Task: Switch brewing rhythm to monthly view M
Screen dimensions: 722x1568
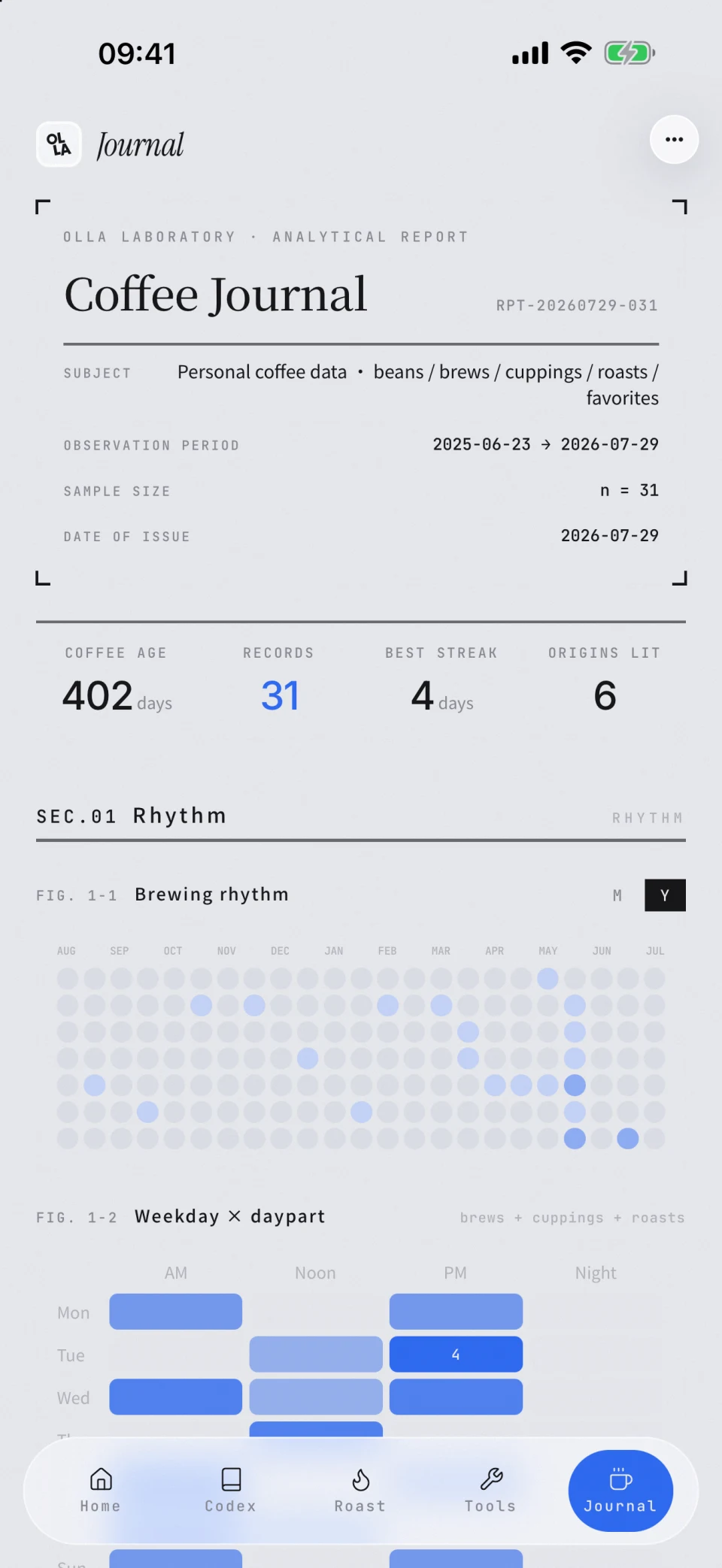Action: point(617,895)
